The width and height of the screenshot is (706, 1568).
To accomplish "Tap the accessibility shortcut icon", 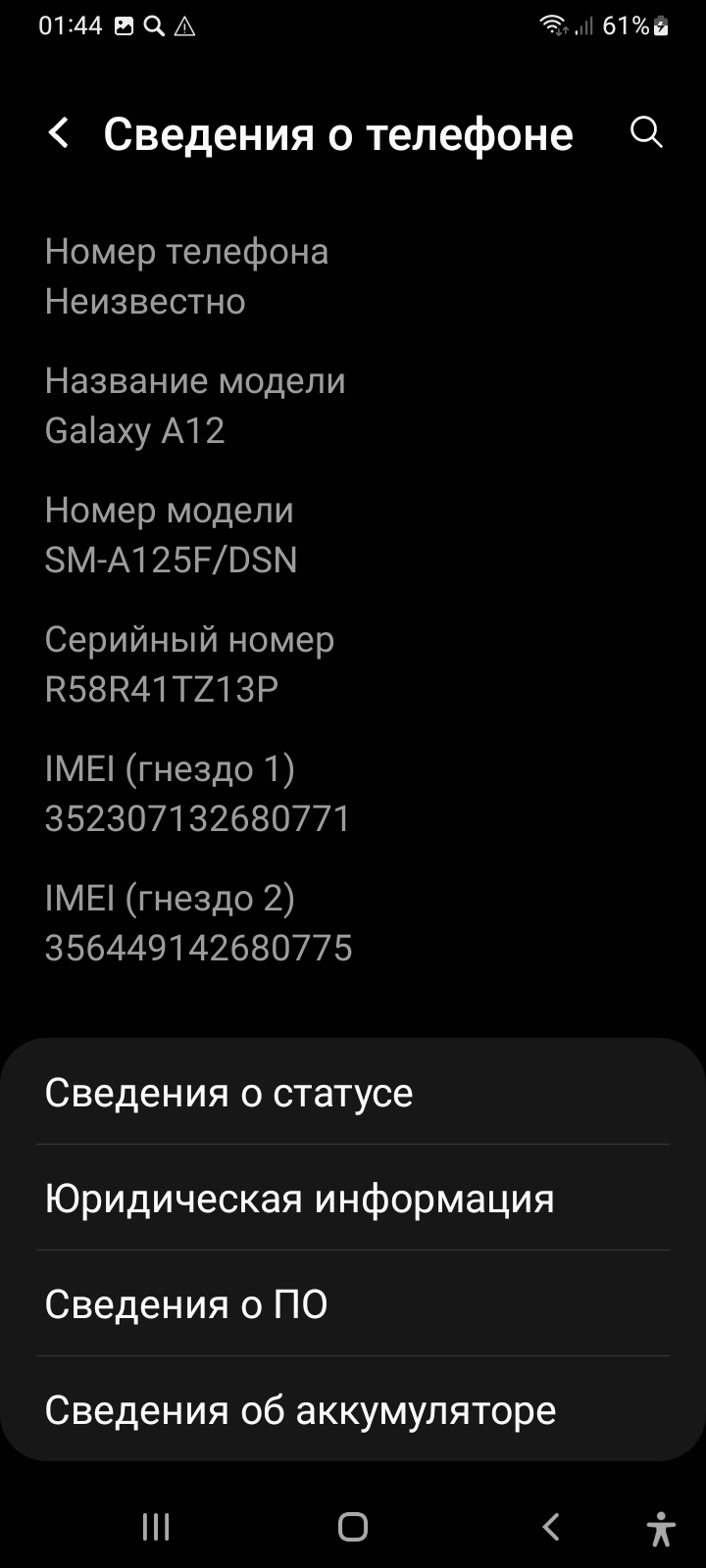I will pyautogui.click(x=662, y=1528).
